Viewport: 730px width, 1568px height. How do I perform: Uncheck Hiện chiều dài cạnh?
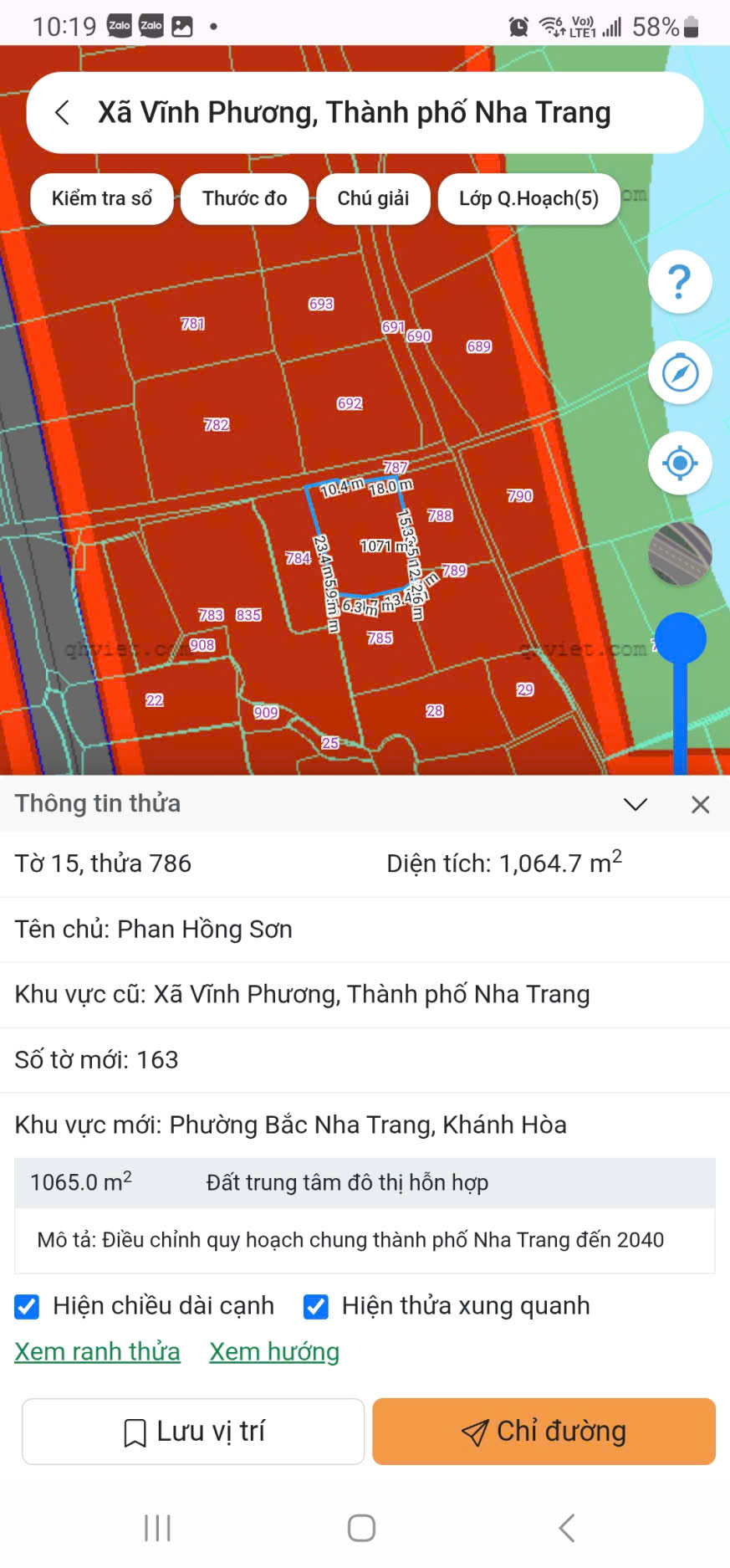(x=27, y=1306)
